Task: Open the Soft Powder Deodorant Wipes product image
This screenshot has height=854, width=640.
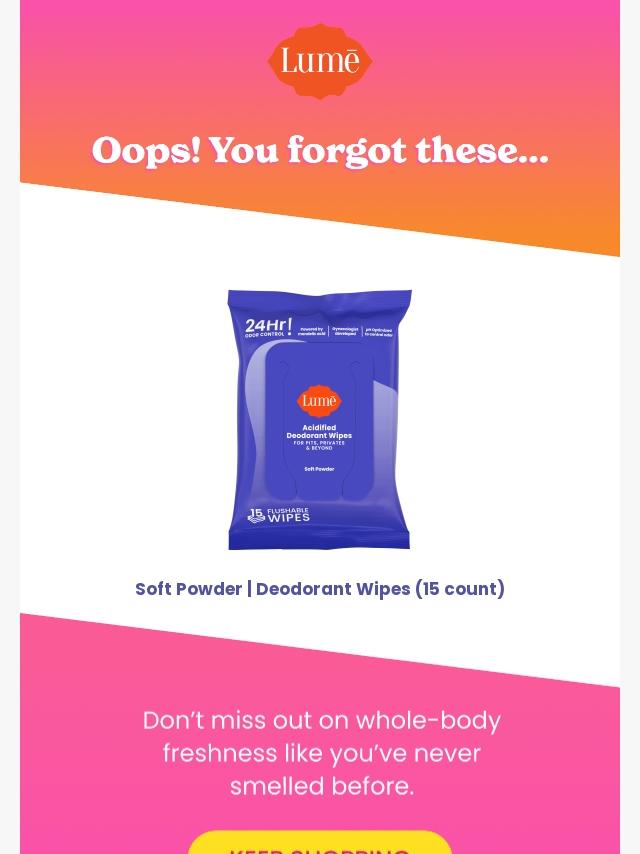Action: point(319,419)
